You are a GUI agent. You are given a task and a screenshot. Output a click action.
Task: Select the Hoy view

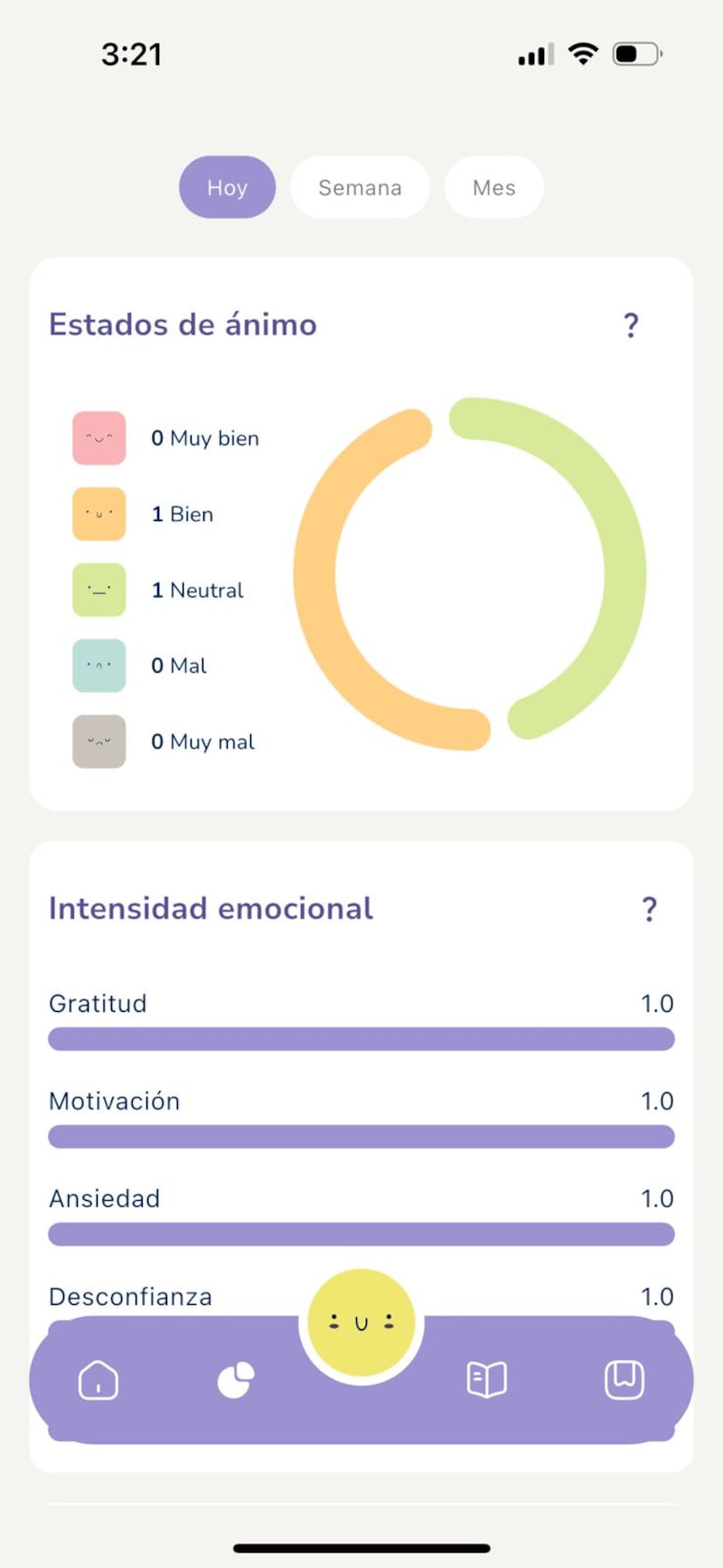[227, 187]
